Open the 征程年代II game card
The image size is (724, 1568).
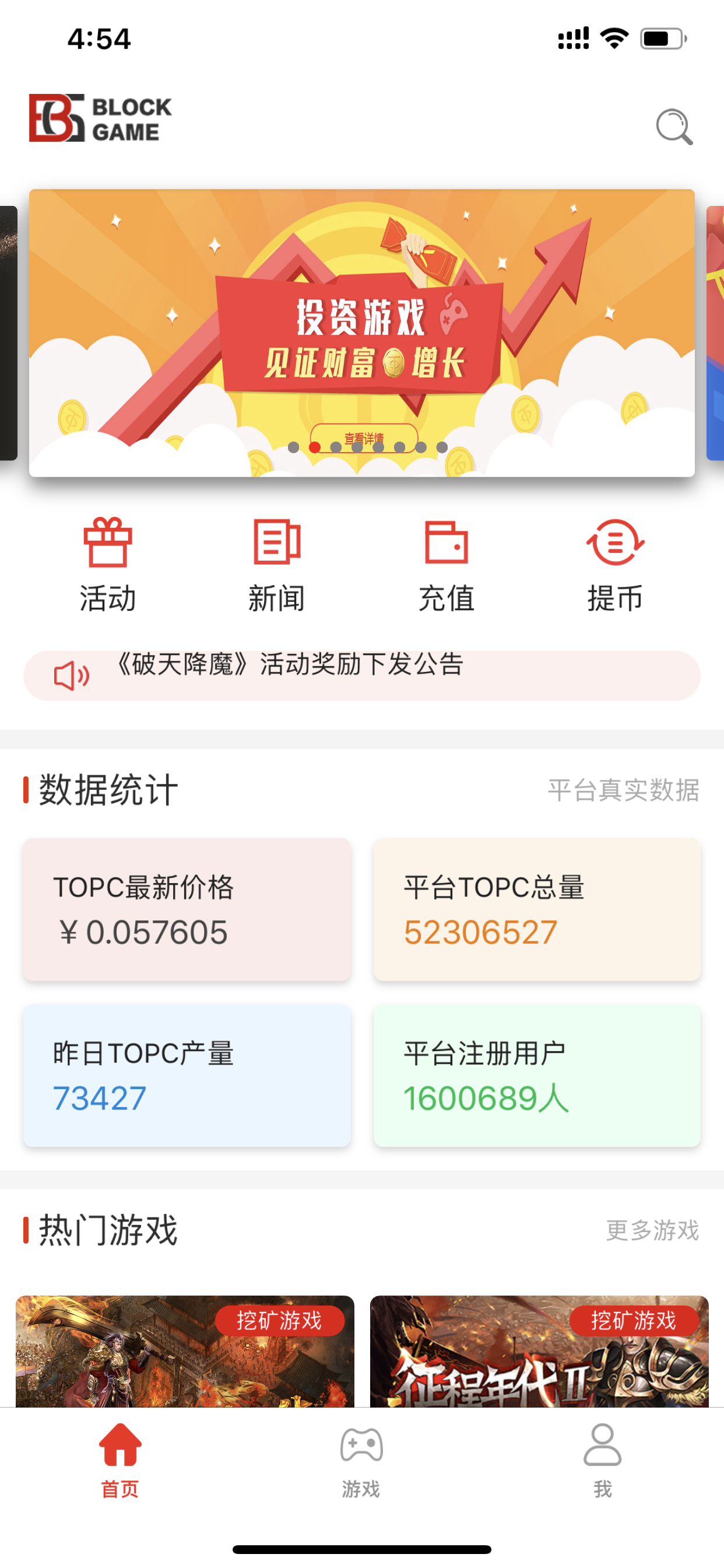[539, 1352]
